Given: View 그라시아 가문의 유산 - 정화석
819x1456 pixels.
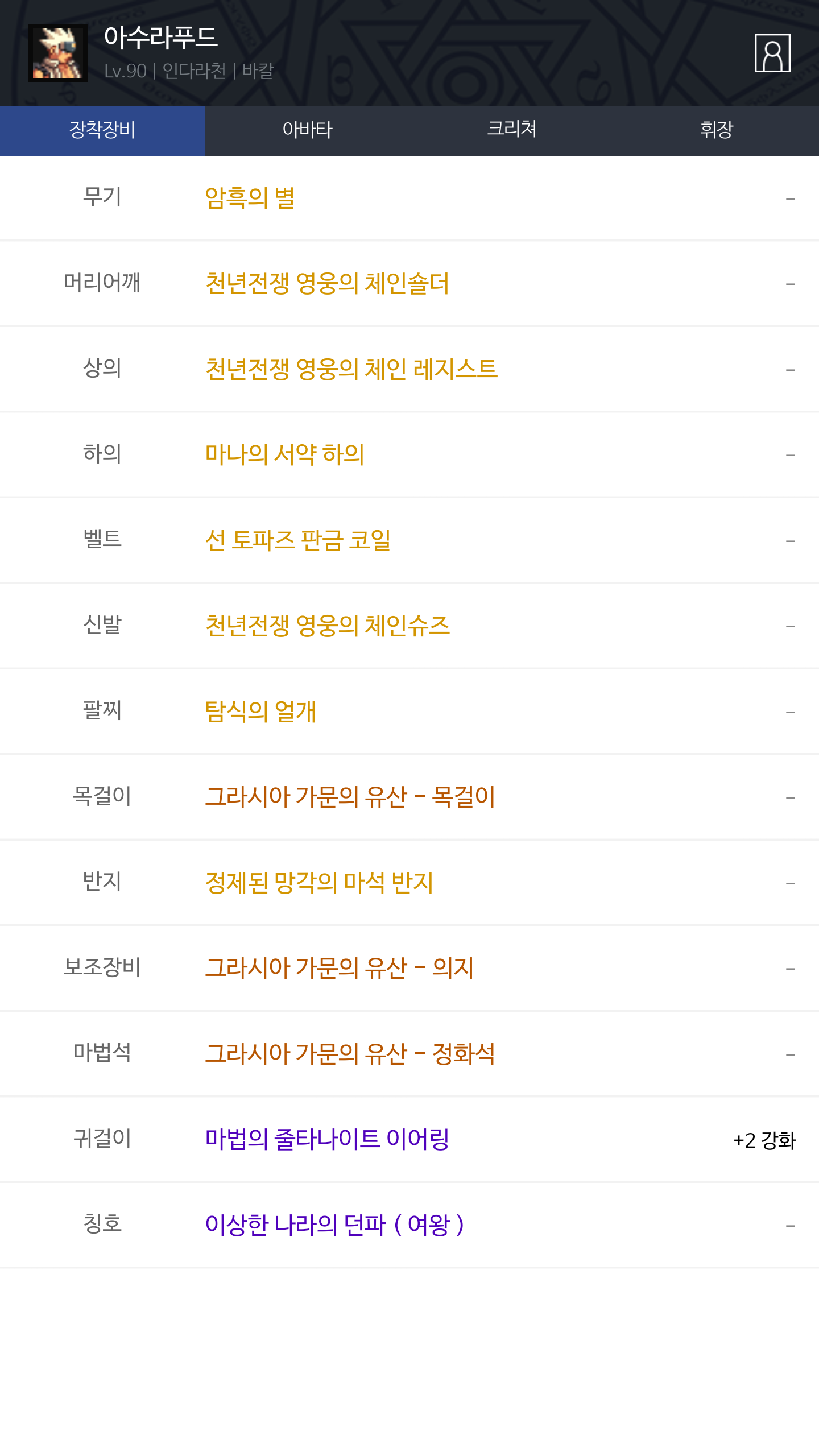Looking at the screenshot, I should tap(350, 1054).
